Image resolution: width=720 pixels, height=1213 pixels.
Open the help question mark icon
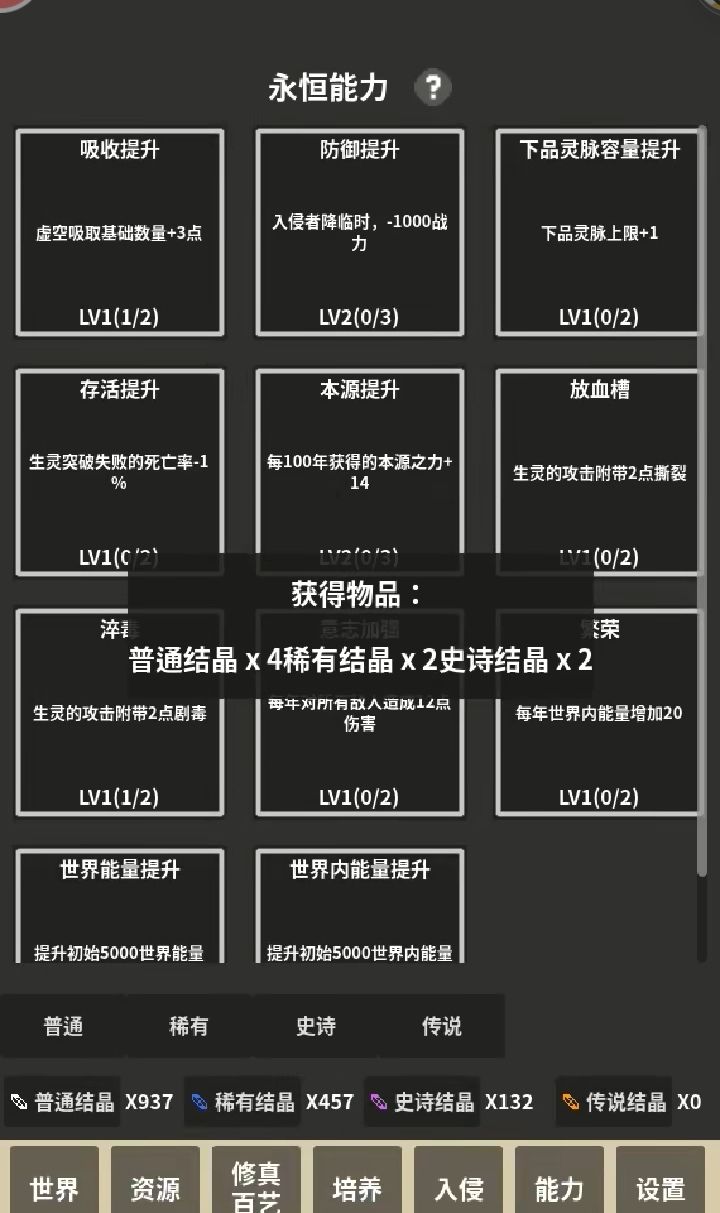432,88
